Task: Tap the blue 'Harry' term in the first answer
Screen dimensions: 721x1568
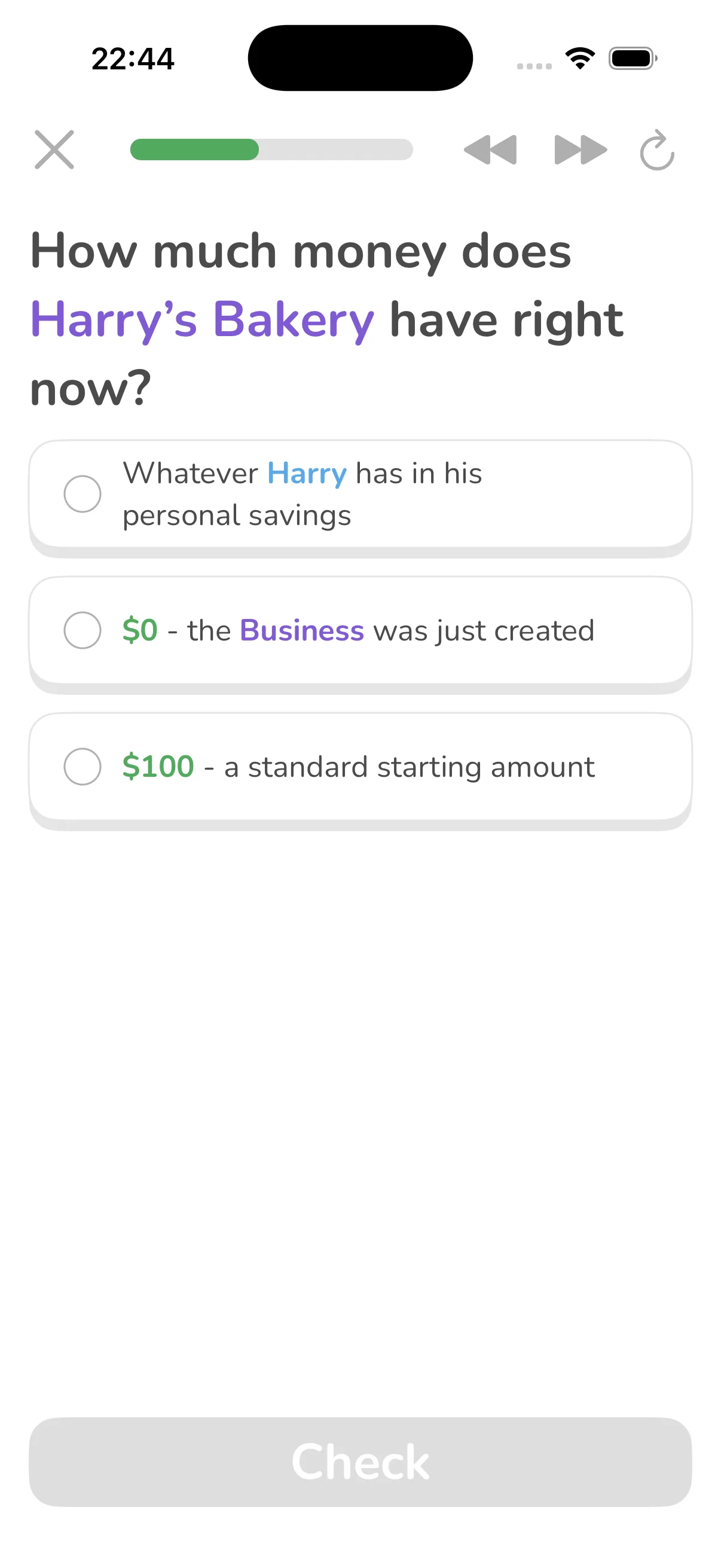Action: point(307,472)
